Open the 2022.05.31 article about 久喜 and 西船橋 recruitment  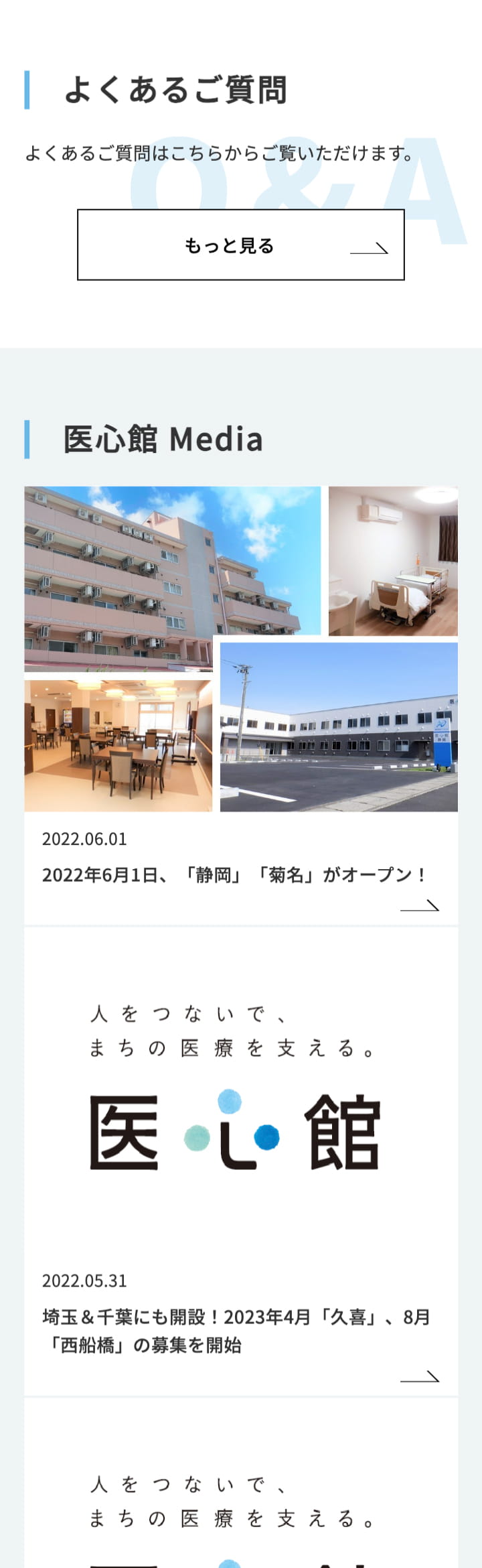[x=236, y=1330]
